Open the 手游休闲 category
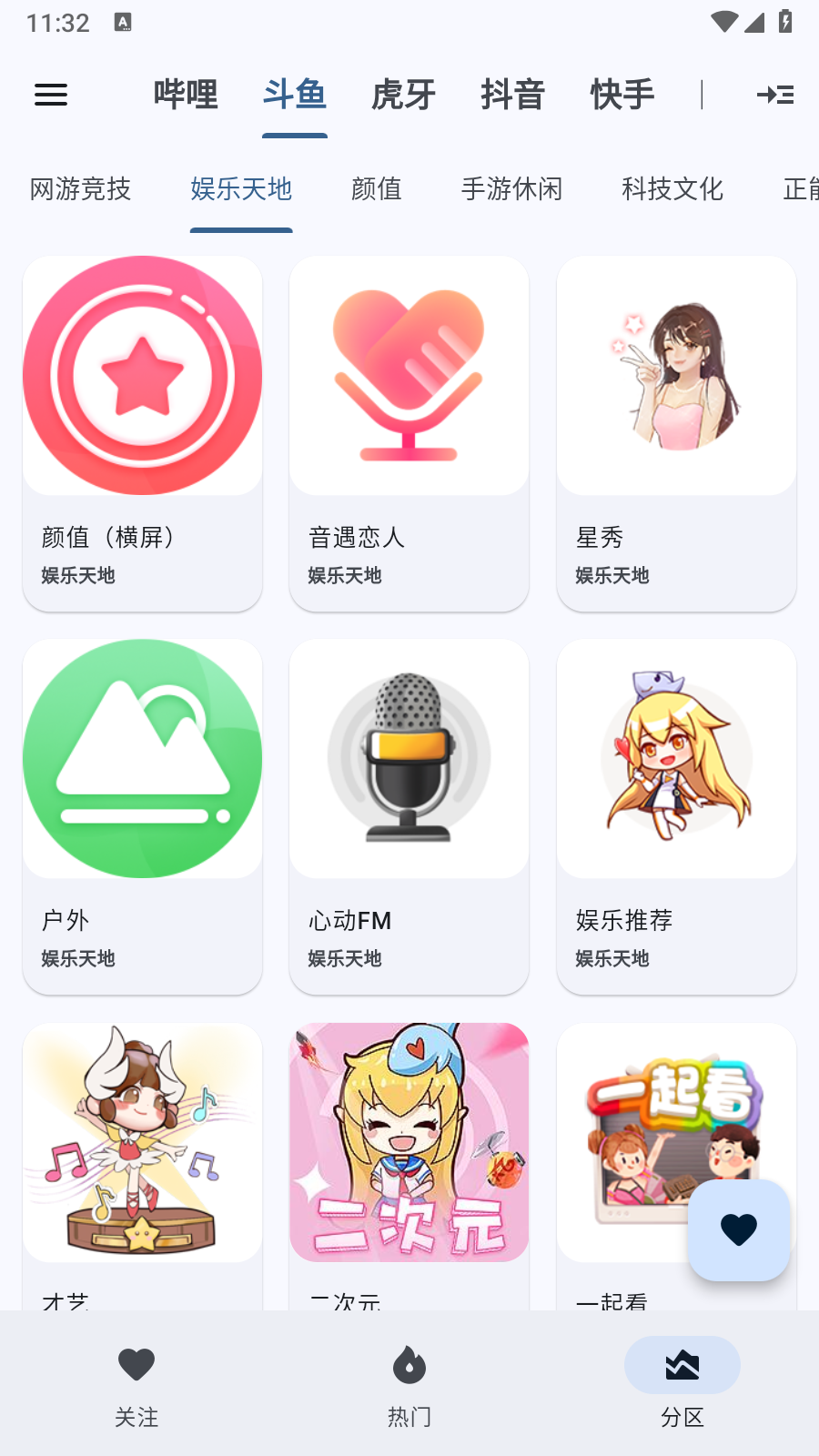Viewport: 819px width, 1456px height. pos(512,190)
